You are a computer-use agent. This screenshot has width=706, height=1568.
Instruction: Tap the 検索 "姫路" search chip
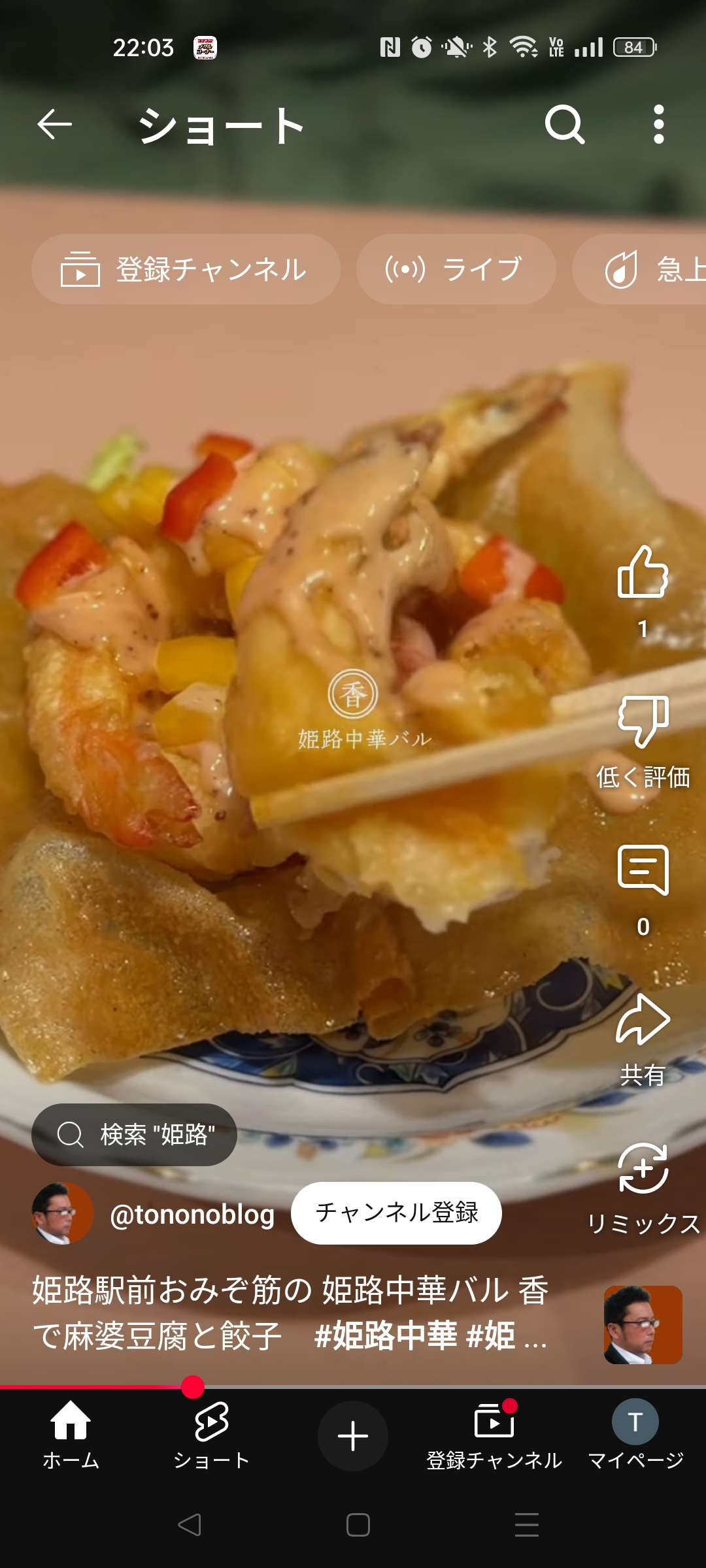[x=135, y=1135]
